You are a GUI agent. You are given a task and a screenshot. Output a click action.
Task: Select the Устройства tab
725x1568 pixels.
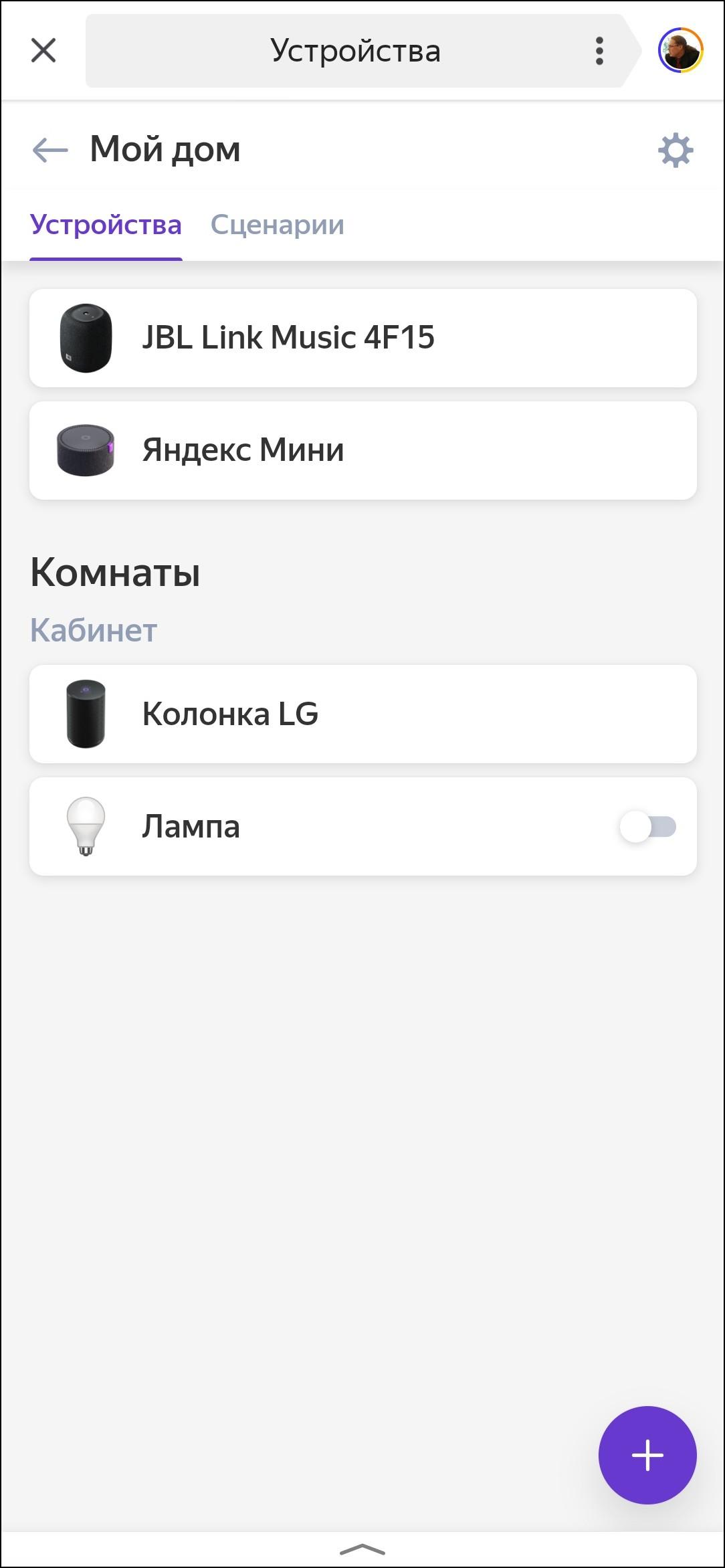click(x=106, y=225)
